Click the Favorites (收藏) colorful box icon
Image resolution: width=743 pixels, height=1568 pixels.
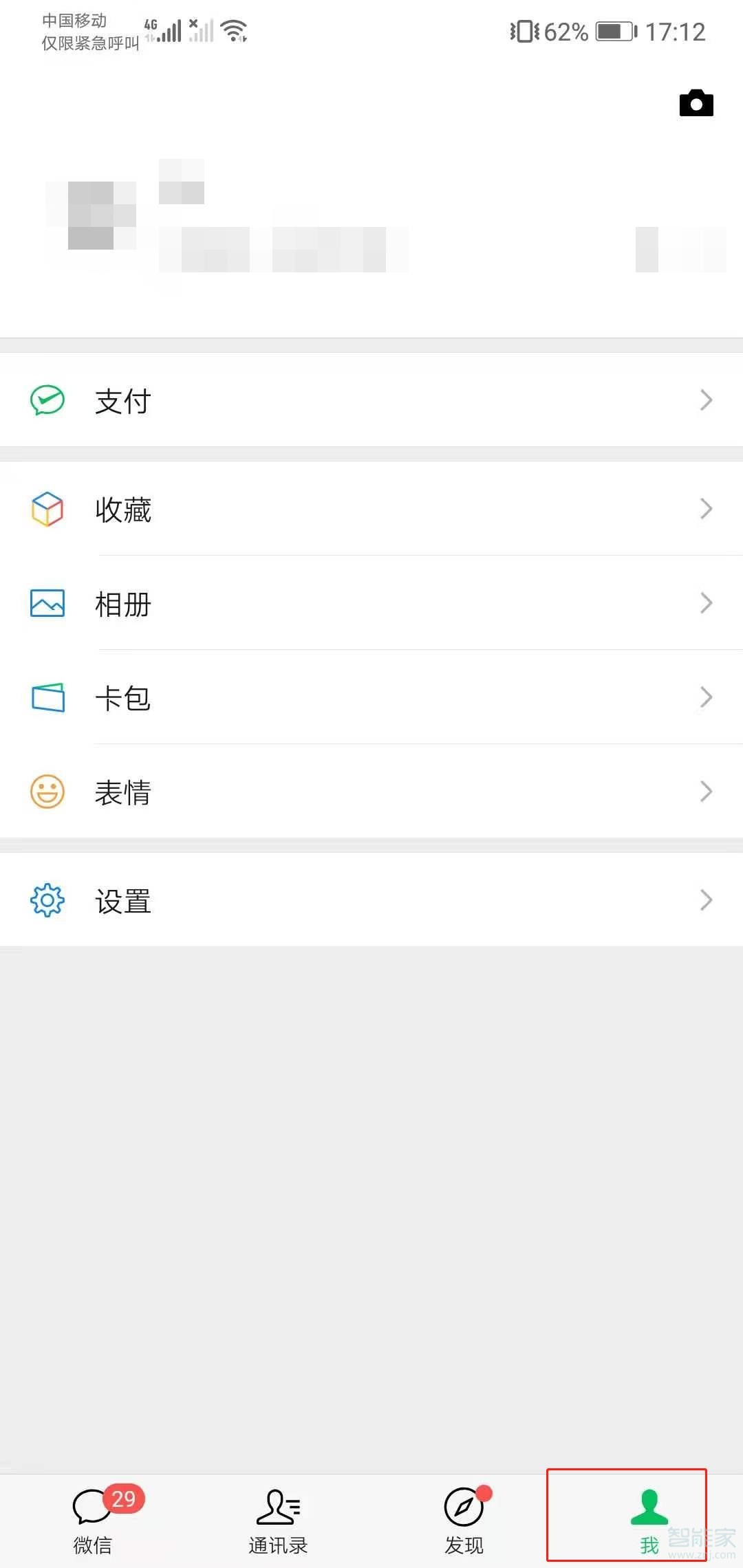click(46, 509)
